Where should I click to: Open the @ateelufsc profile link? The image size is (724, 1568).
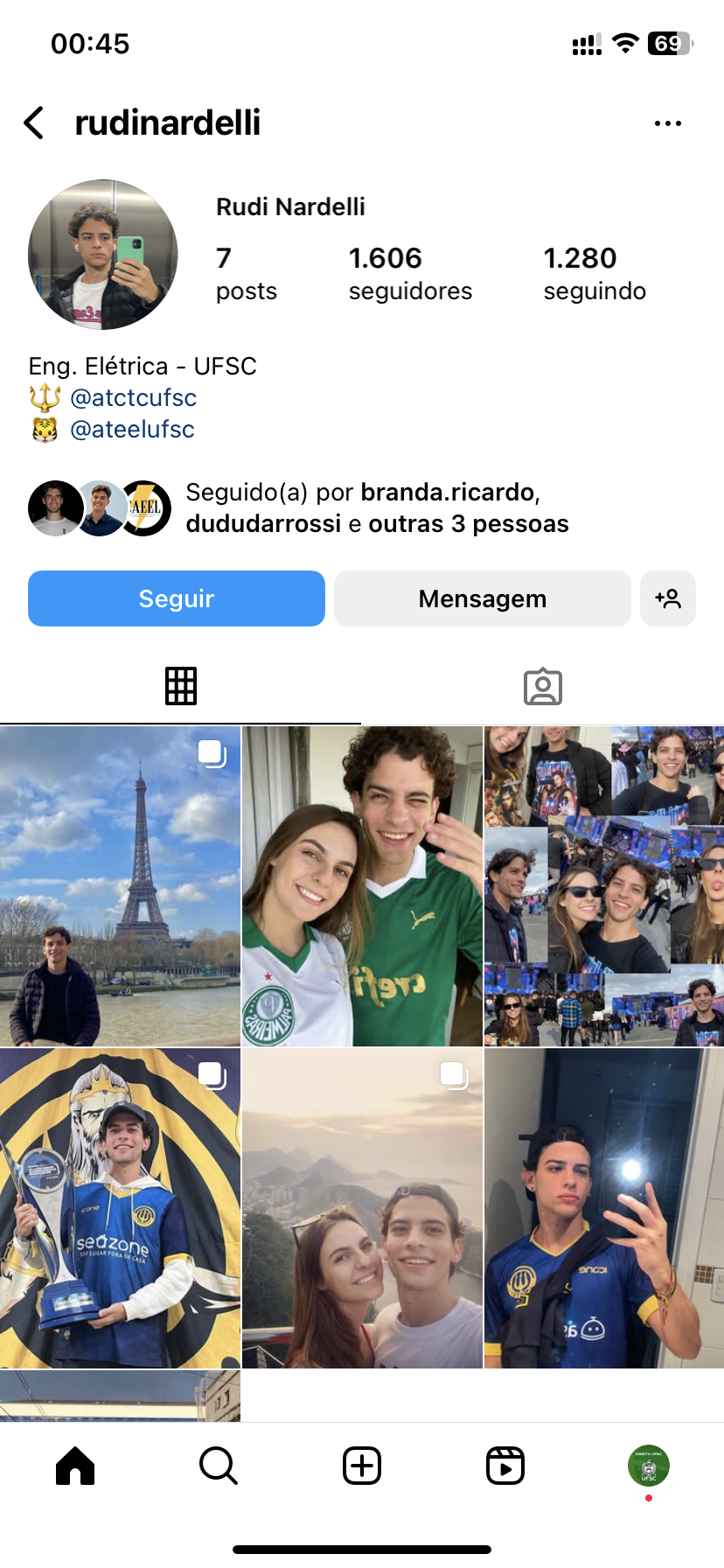pos(132,430)
